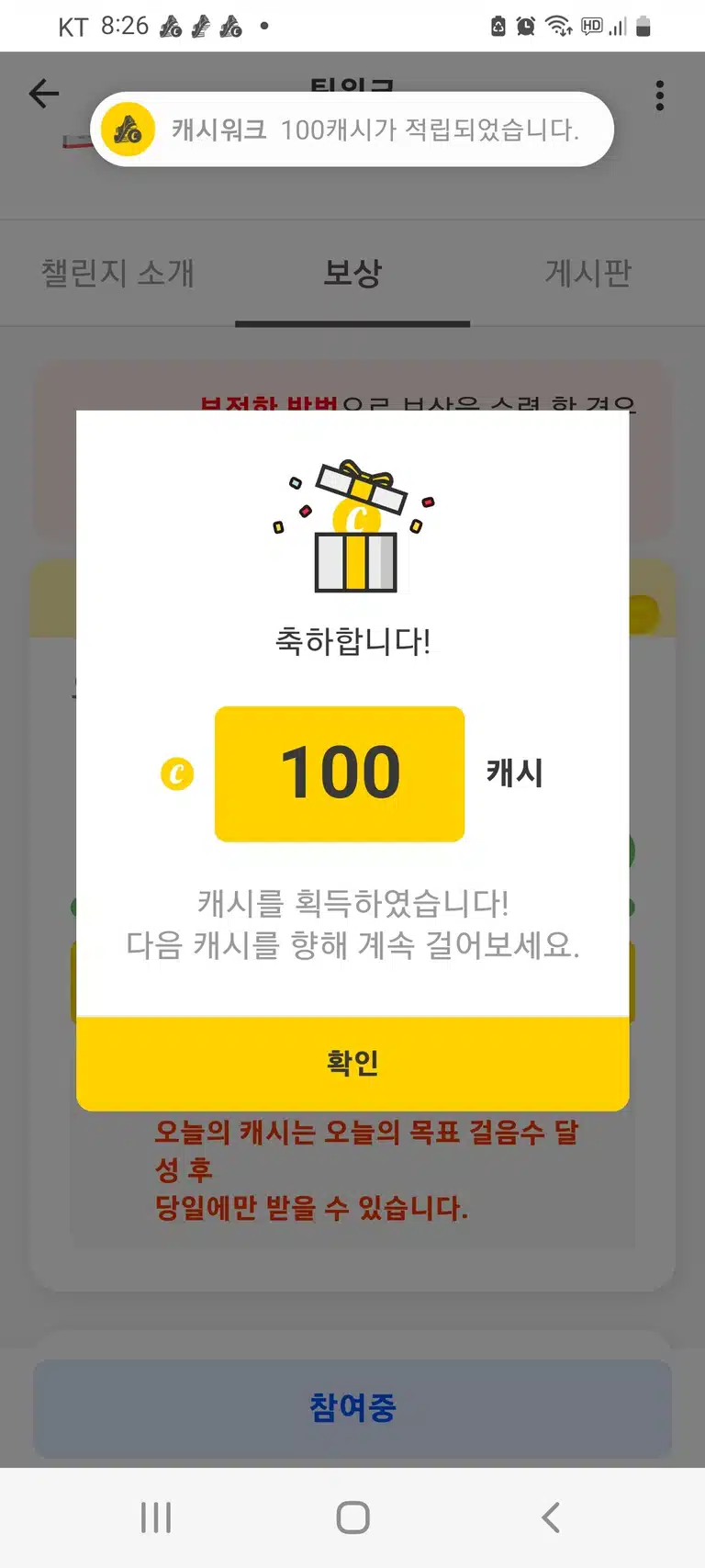Tap the 캐시워크 100캐시 notification banner
Screen dimensions: 705x1568
352,130
